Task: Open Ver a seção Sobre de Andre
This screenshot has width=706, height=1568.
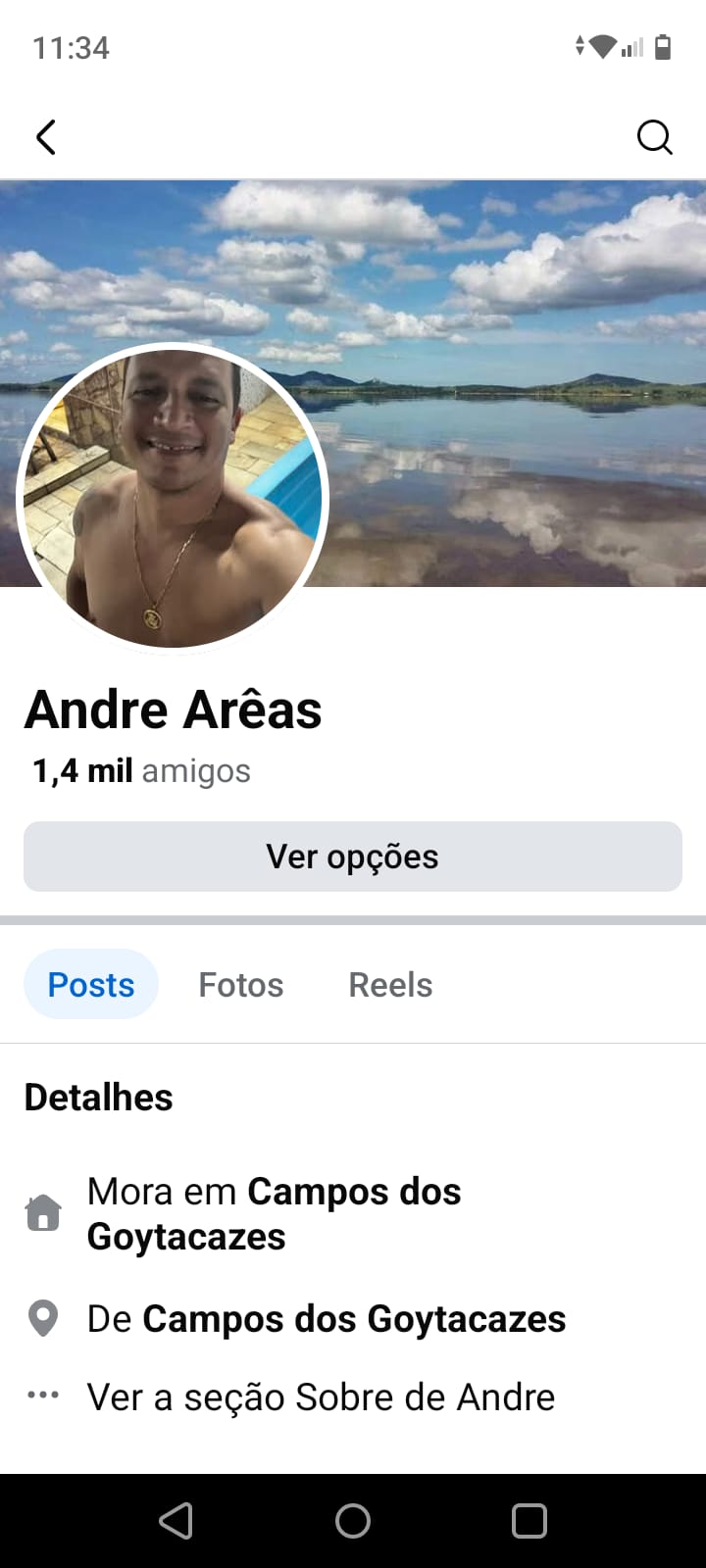Action: [321, 1396]
